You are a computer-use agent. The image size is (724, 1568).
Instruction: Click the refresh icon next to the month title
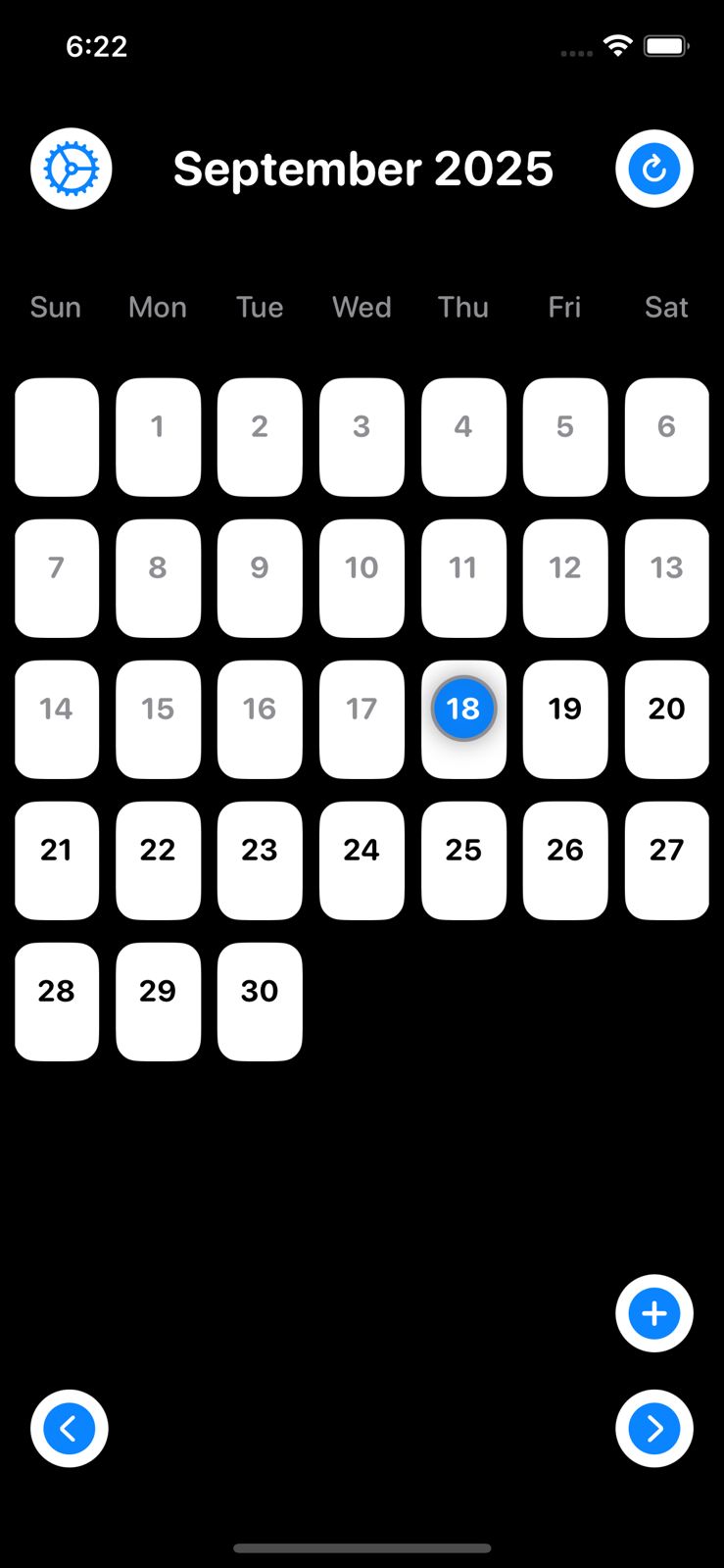pos(654,168)
